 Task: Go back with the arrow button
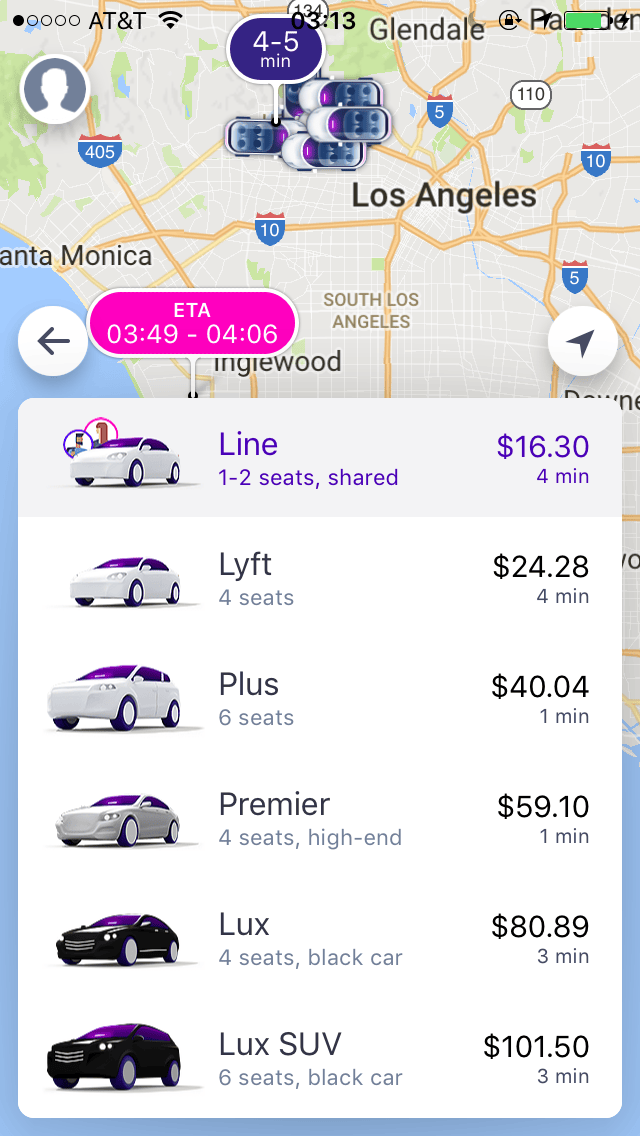(53, 341)
